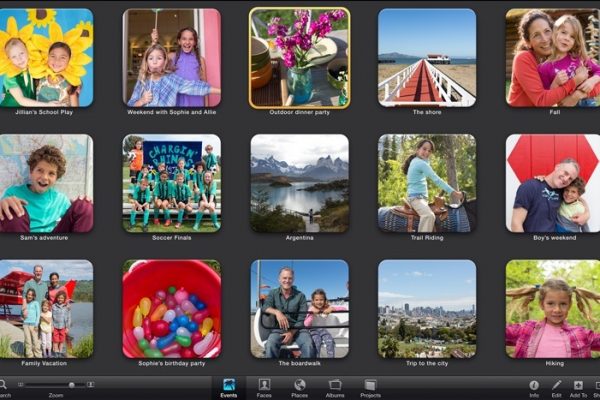The height and width of the screenshot is (400, 600).
Task: Open the Trip to the city event
Action: (x=427, y=309)
